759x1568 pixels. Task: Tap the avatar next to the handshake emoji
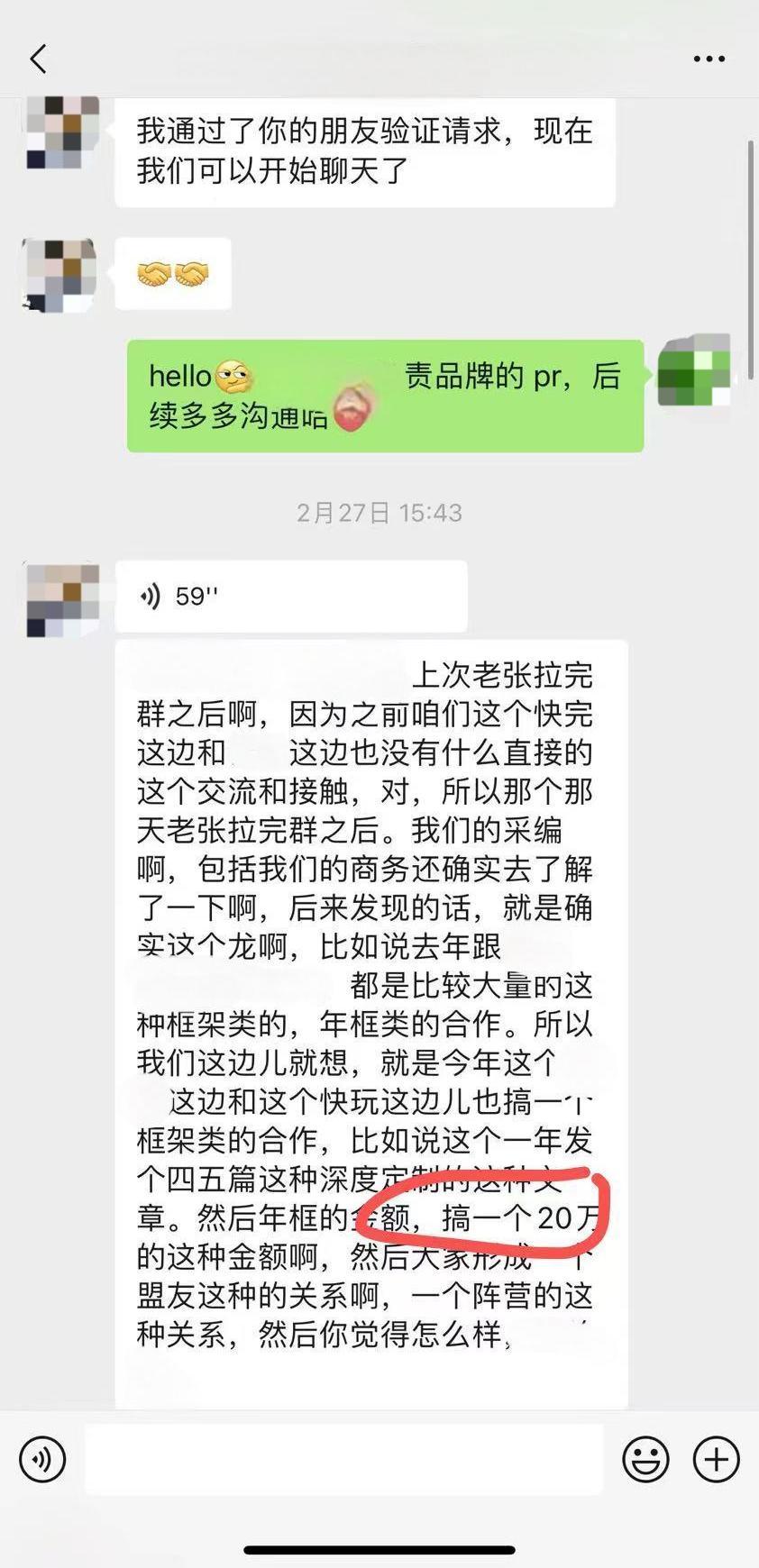(59, 273)
